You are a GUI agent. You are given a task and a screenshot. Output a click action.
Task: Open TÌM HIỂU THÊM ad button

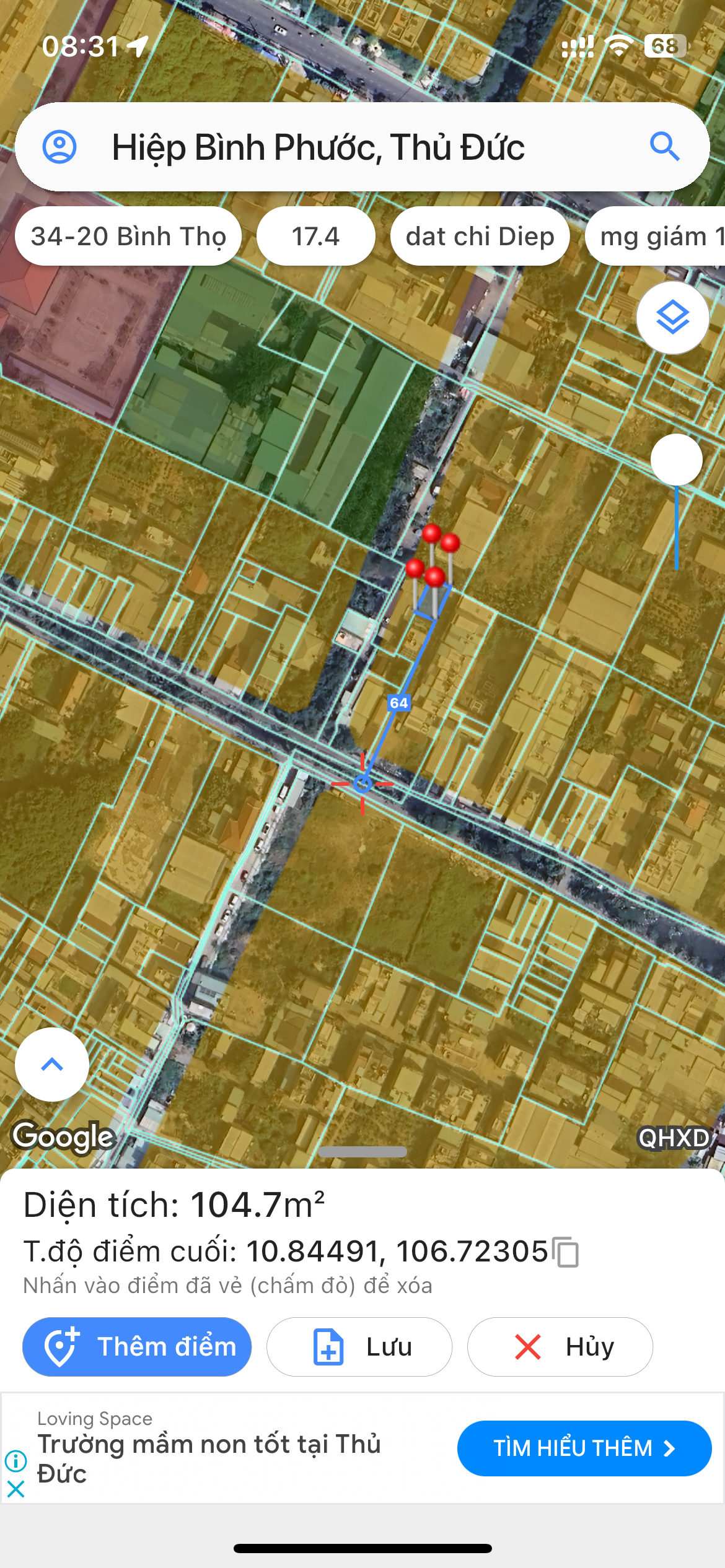click(584, 1448)
